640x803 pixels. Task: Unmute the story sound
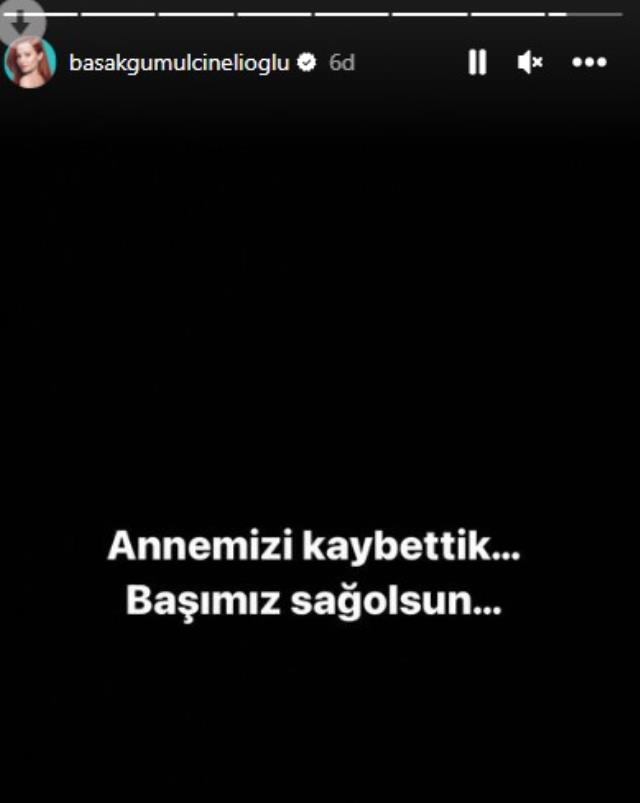pyautogui.click(x=530, y=63)
